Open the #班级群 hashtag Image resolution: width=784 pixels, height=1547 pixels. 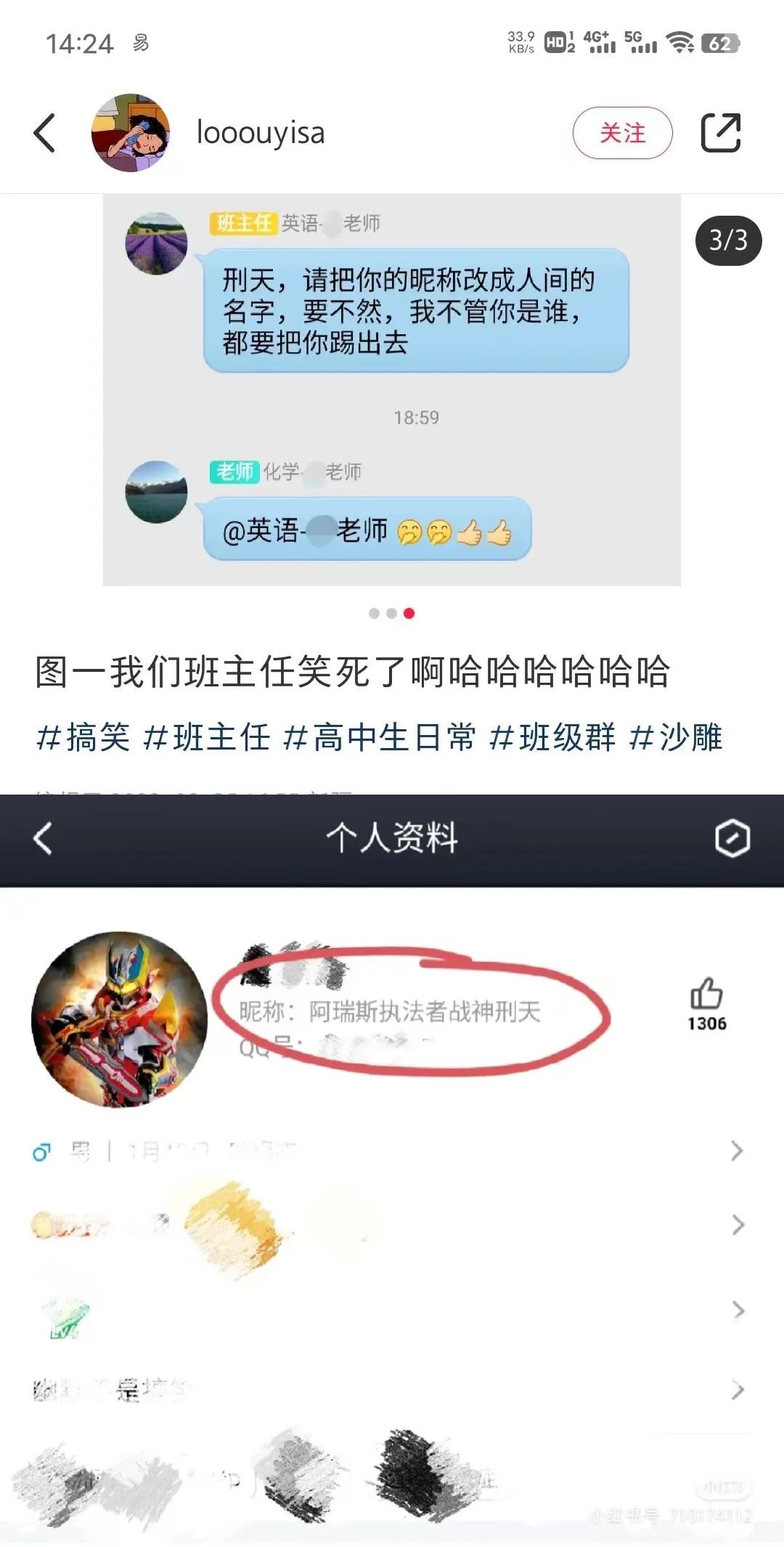pyautogui.click(x=552, y=737)
